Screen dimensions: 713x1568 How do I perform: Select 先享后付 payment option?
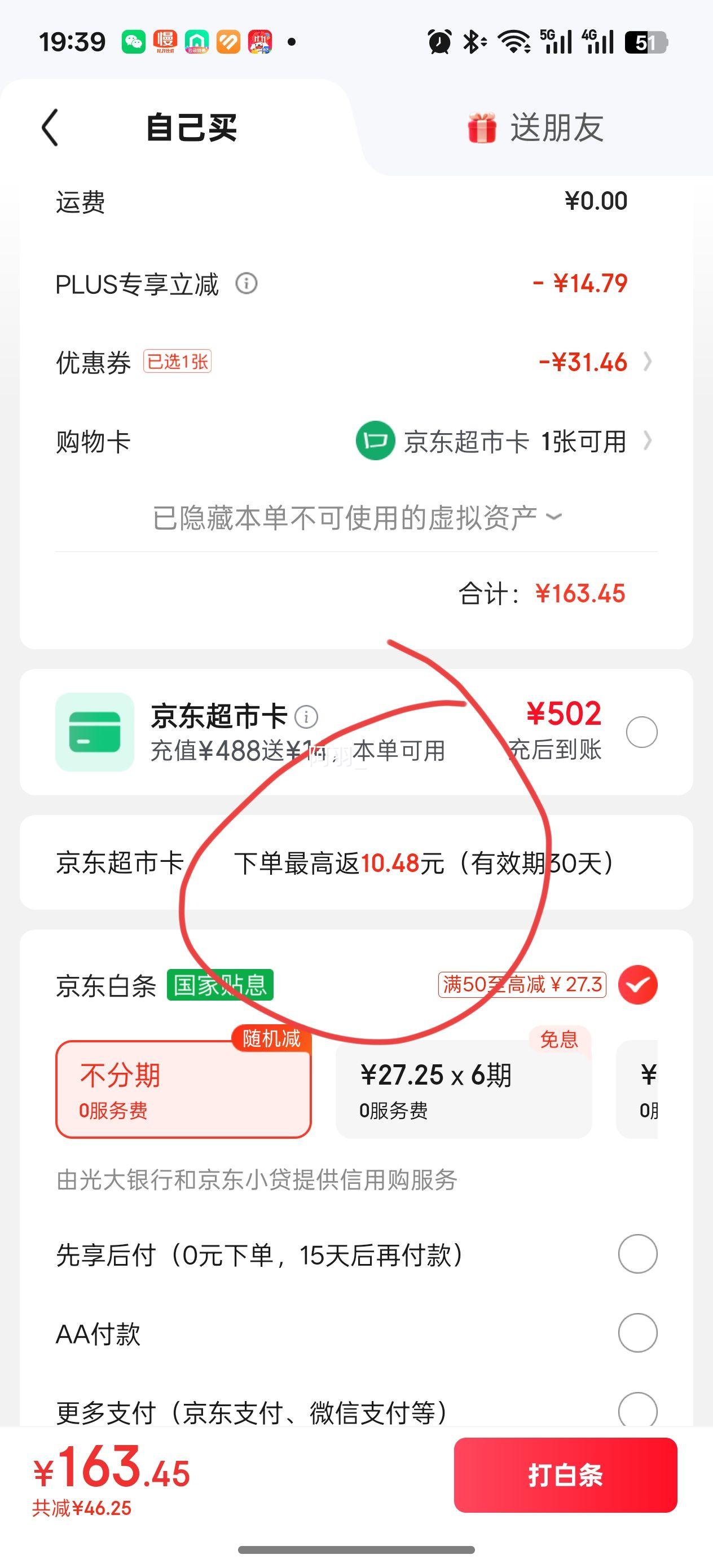[638, 1254]
